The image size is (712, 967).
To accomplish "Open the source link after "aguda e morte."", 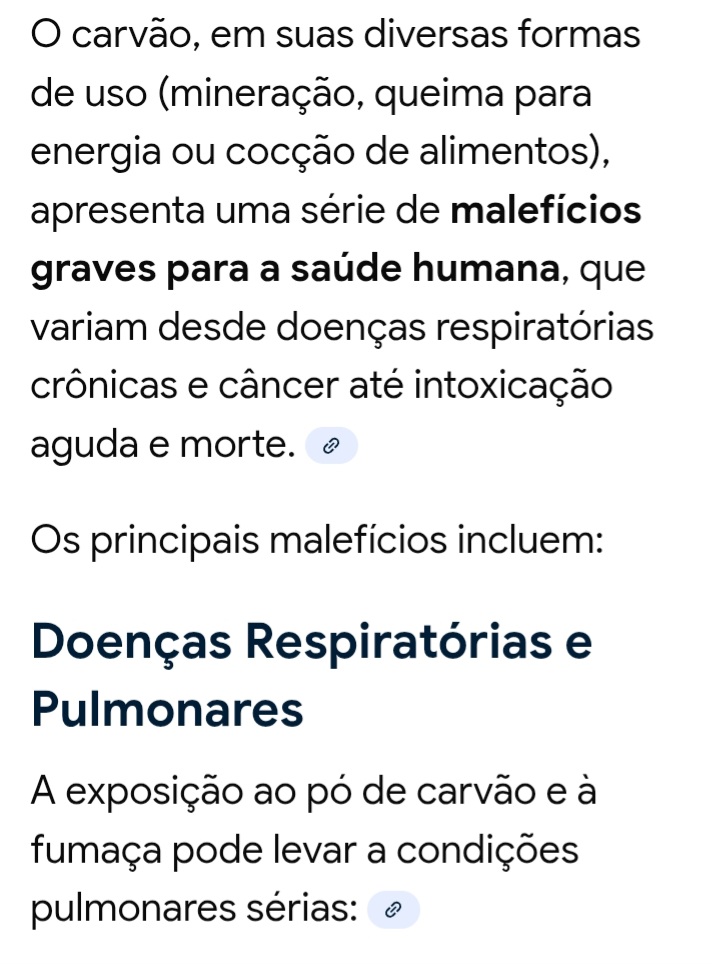I will click(329, 445).
